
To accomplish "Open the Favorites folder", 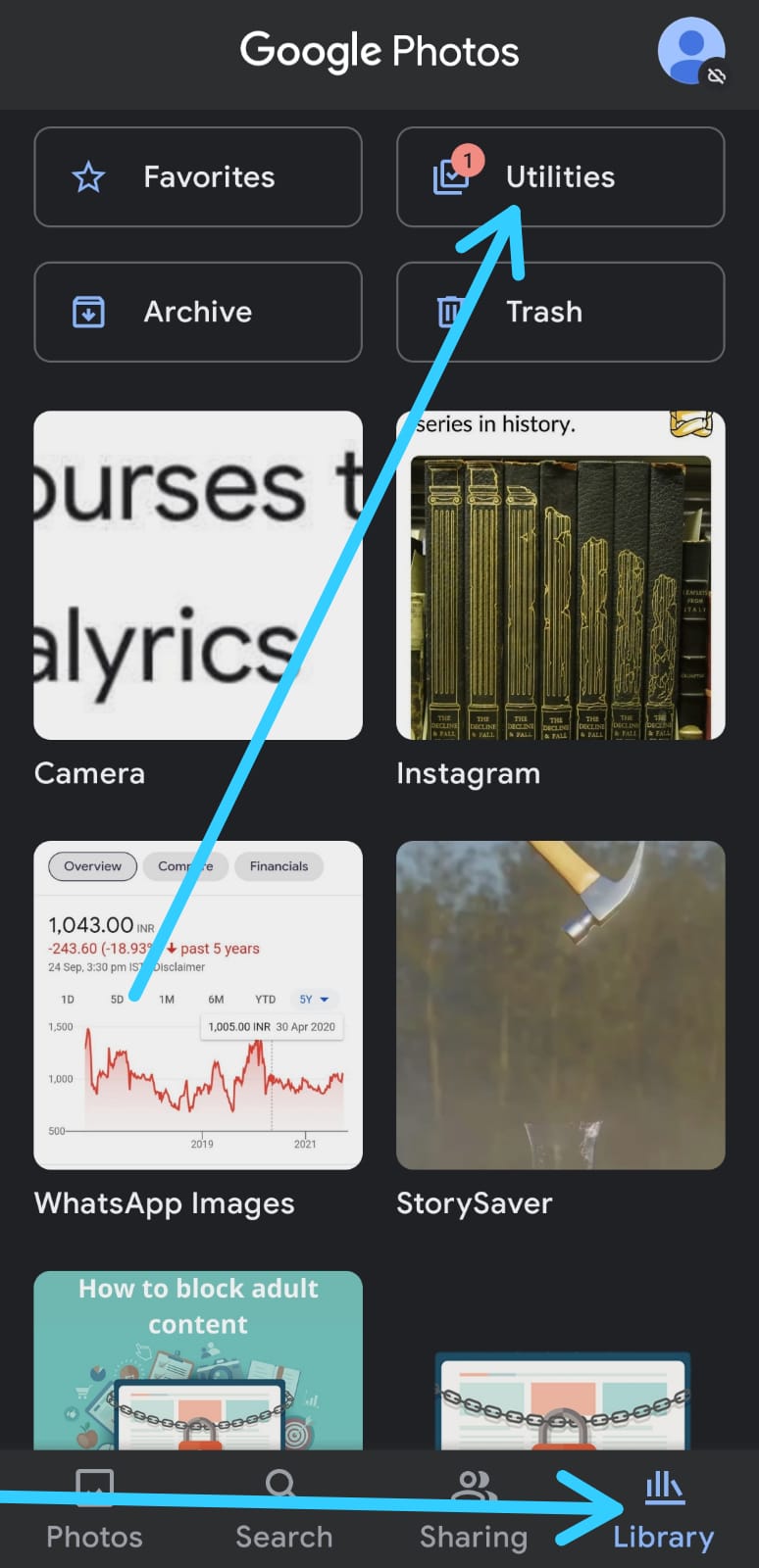I will (x=198, y=177).
